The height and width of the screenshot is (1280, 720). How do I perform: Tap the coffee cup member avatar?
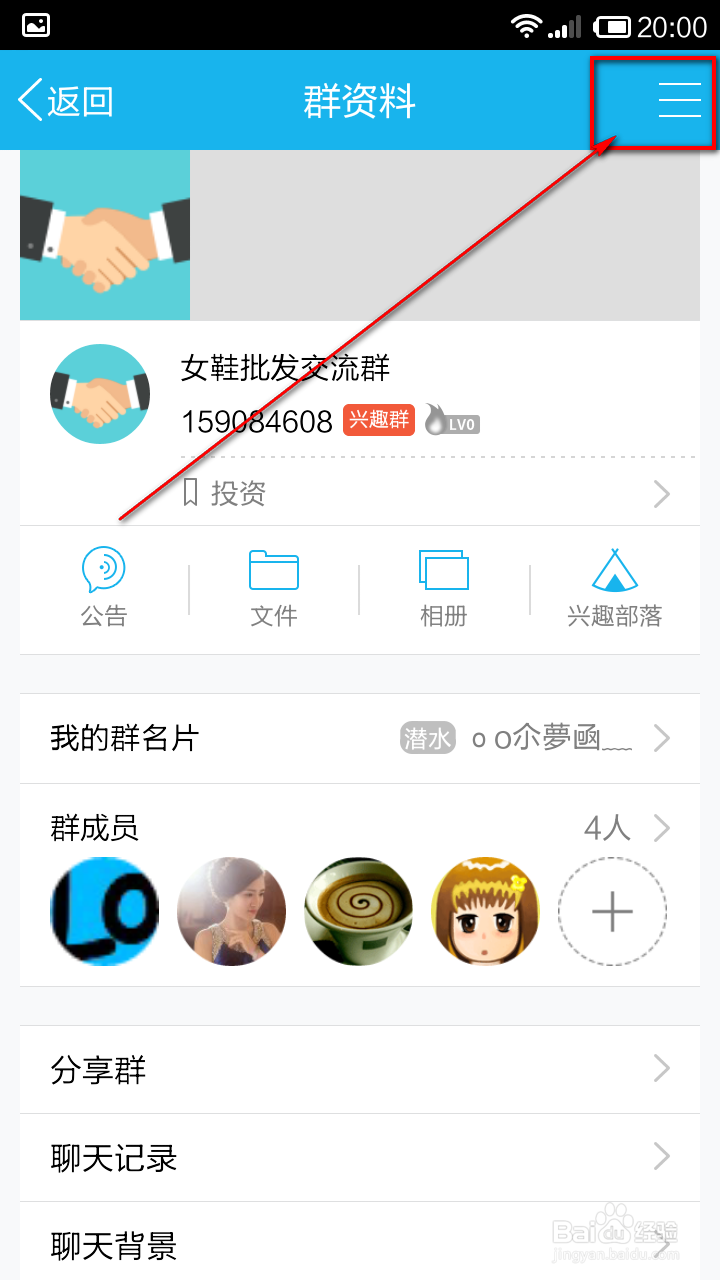358,911
